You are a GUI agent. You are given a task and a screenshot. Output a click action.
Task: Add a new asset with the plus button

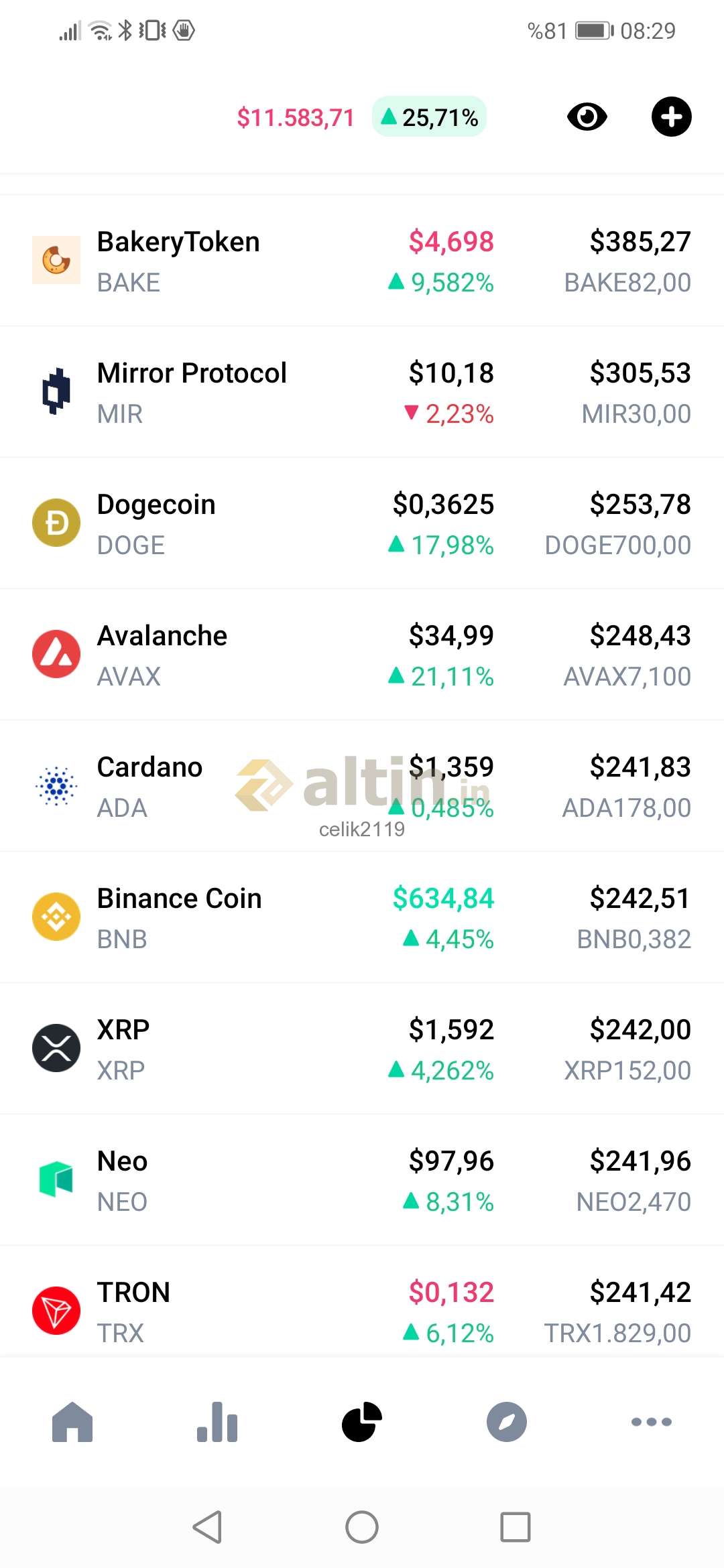pos(671,117)
